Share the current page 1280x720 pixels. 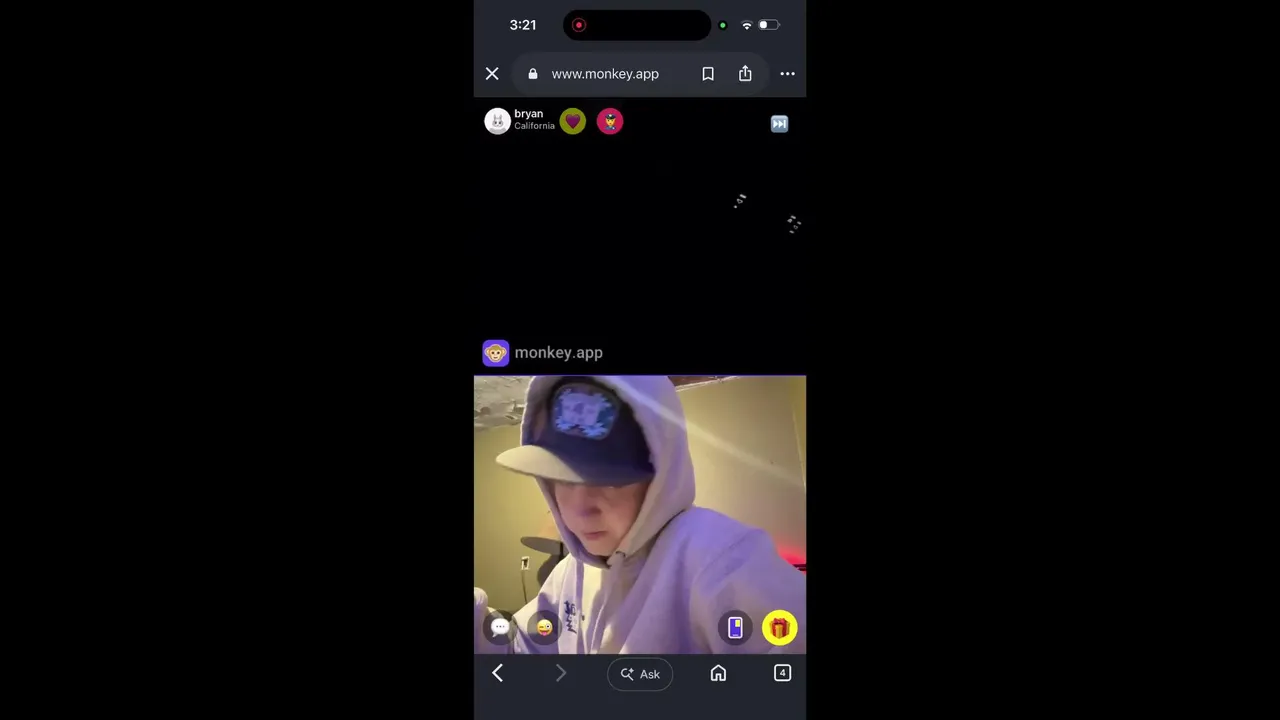745,74
